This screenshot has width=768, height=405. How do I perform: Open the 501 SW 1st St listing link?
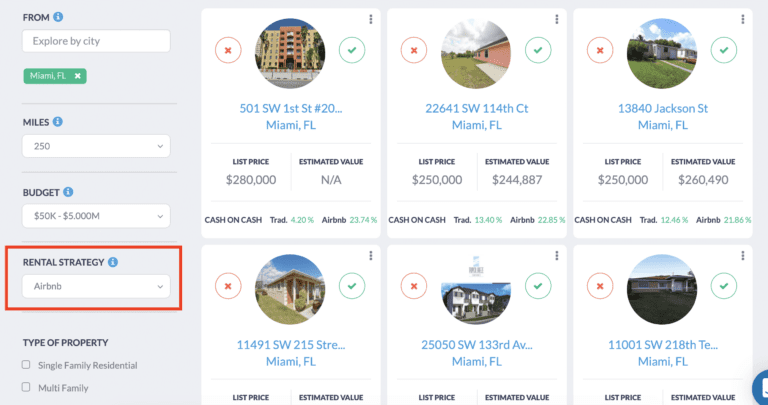(291, 108)
